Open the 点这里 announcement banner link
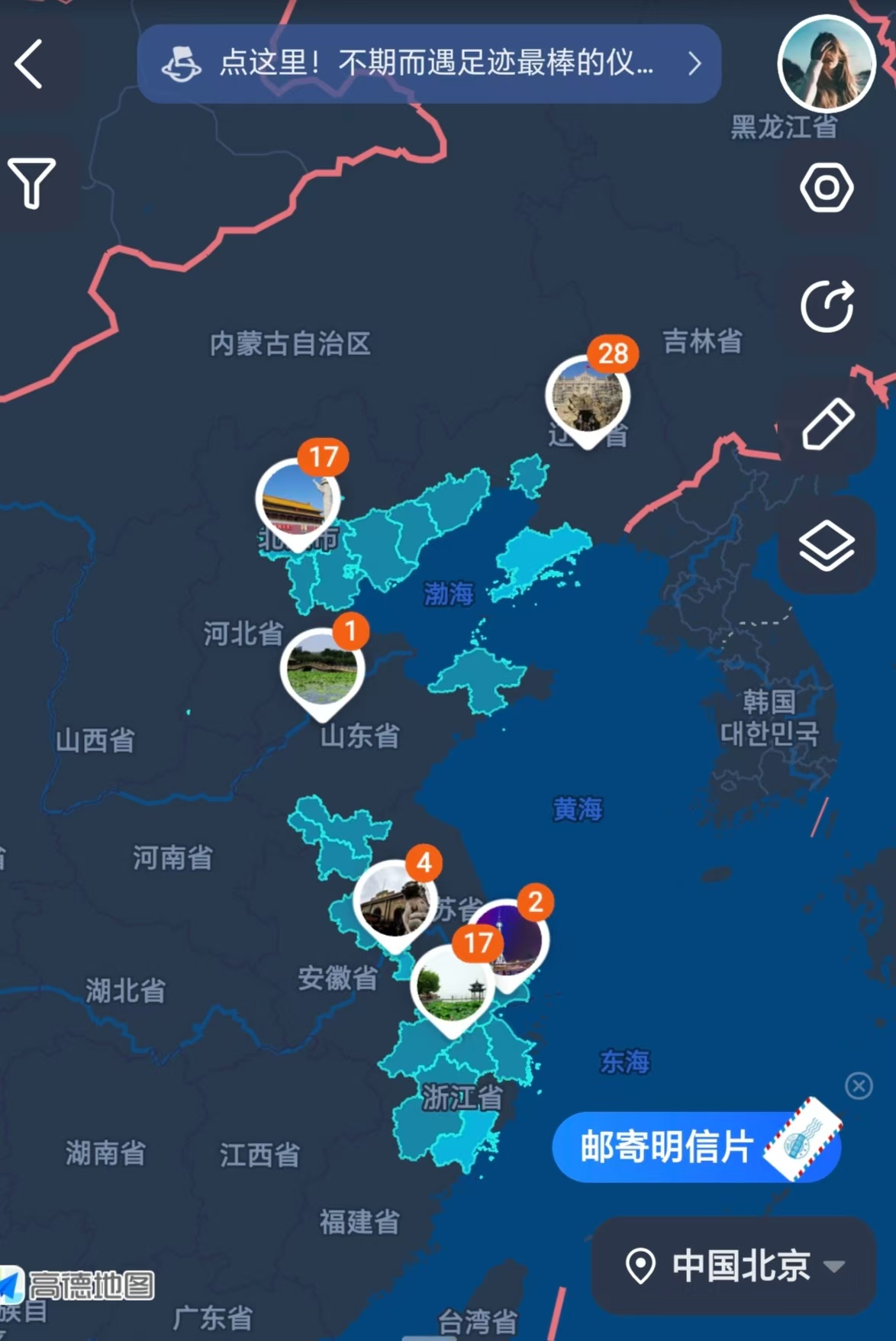This screenshot has height=1341, width=896. pyautogui.click(x=427, y=66)
